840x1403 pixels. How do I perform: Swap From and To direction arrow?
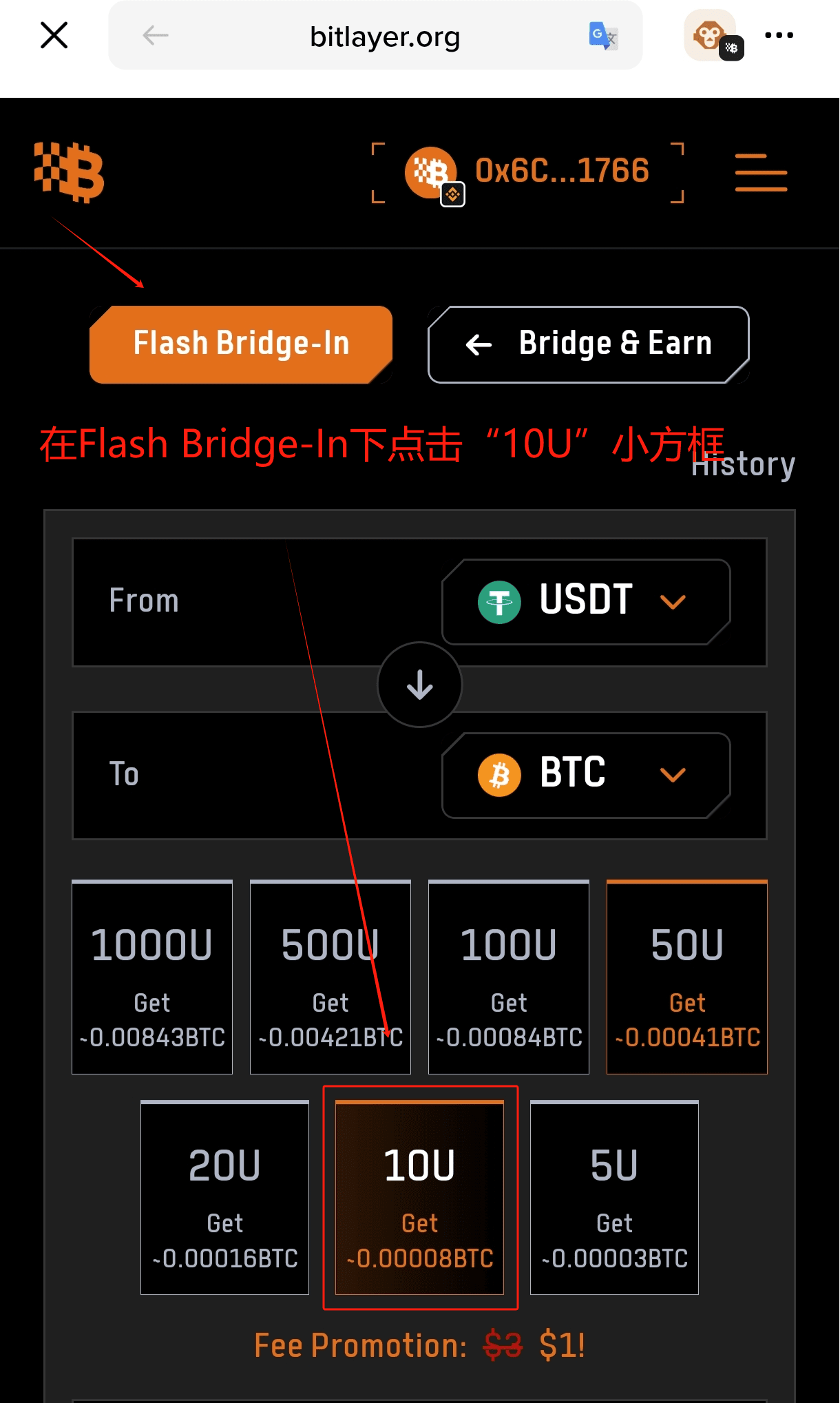coord(419,685)
